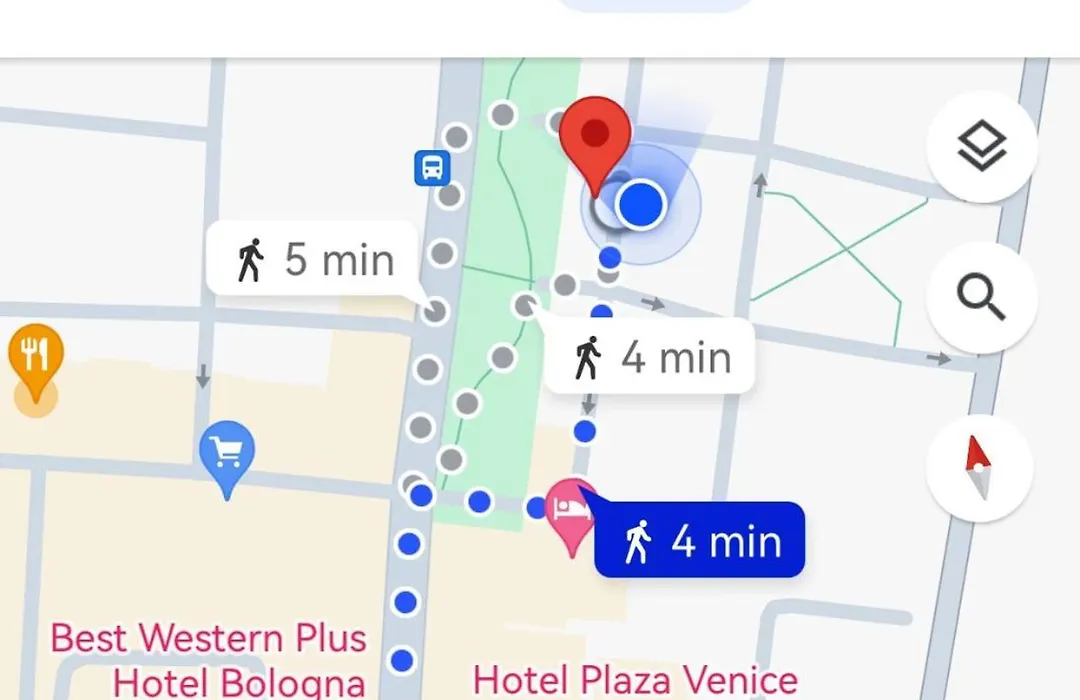Tap the compass to reorient the map
Screen dimensions: 1080x700
[x=979, y=470]
